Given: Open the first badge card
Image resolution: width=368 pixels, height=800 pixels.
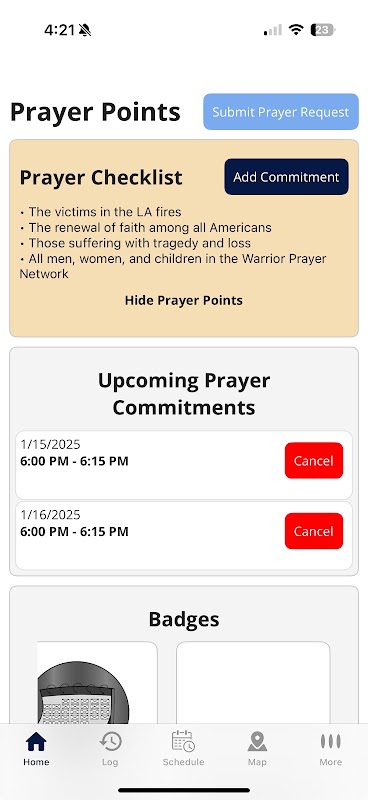Looking at the screenshot, I should tap(97, 683).
